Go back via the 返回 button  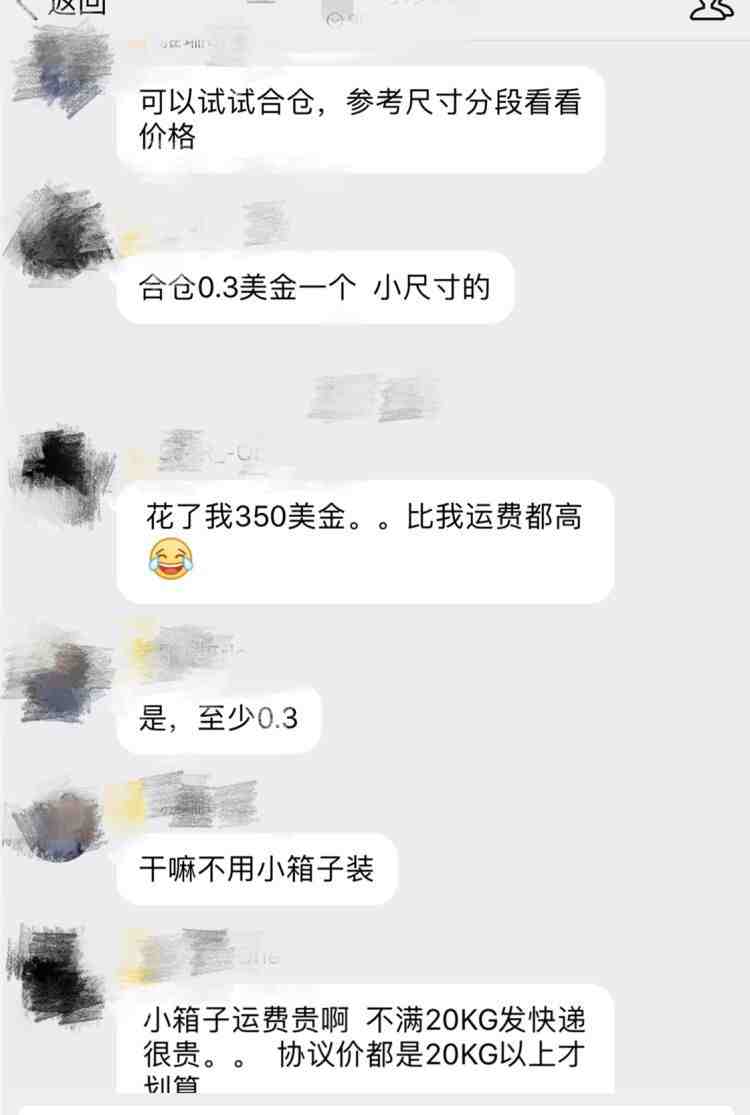pos(62,6)
